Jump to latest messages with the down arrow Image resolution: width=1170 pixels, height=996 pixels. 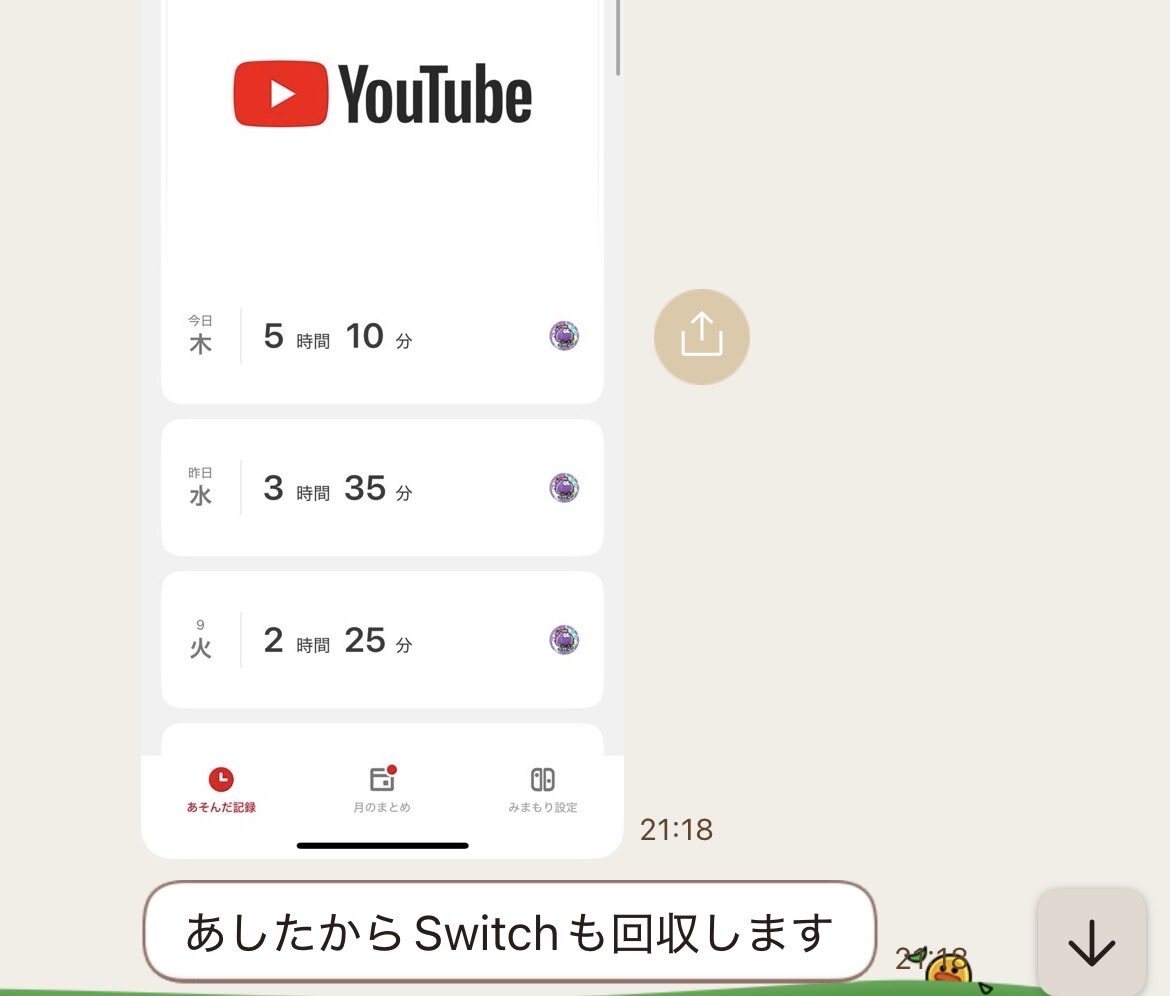click(x=1091, y=942)
